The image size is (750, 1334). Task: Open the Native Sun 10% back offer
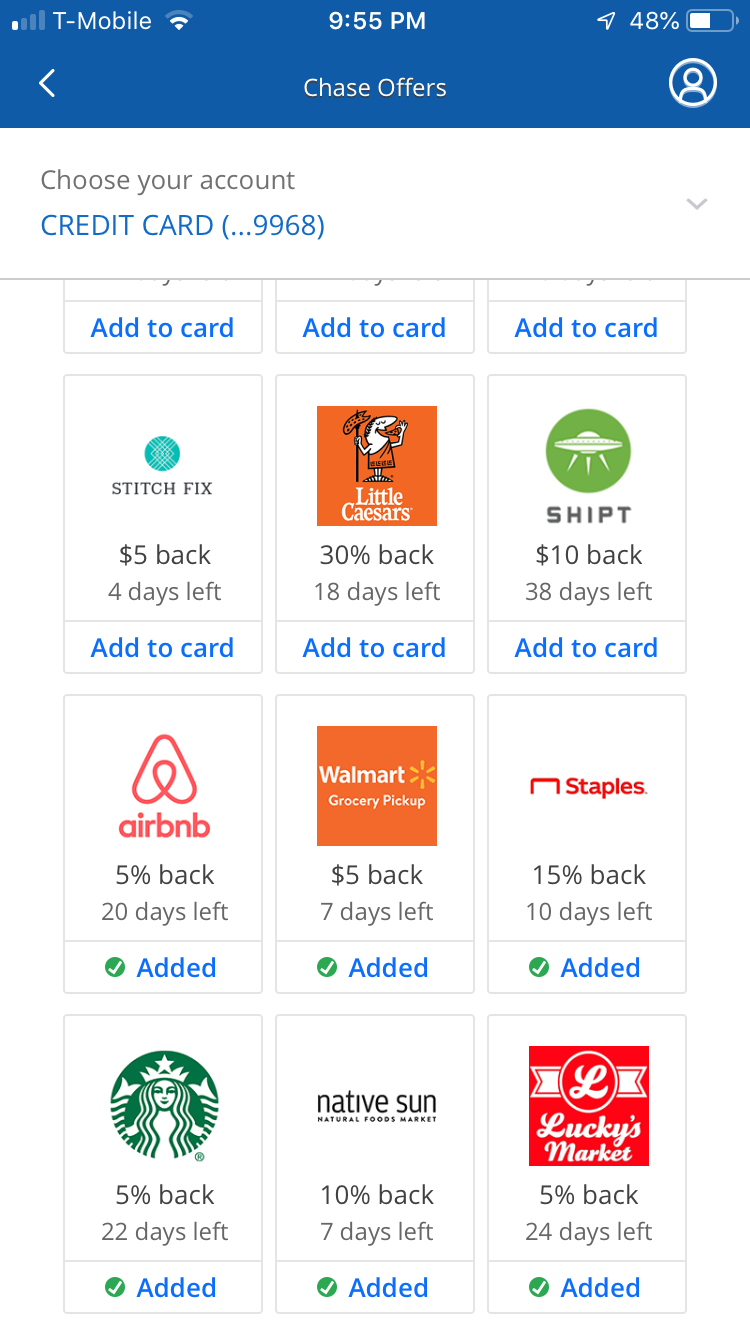(x=376, y=1140)
